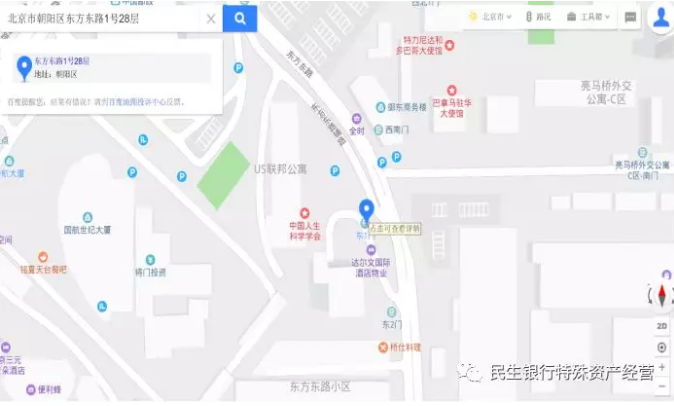Open the message feedback icon
This screenshot has height=406, width=674.
(631, 17)
